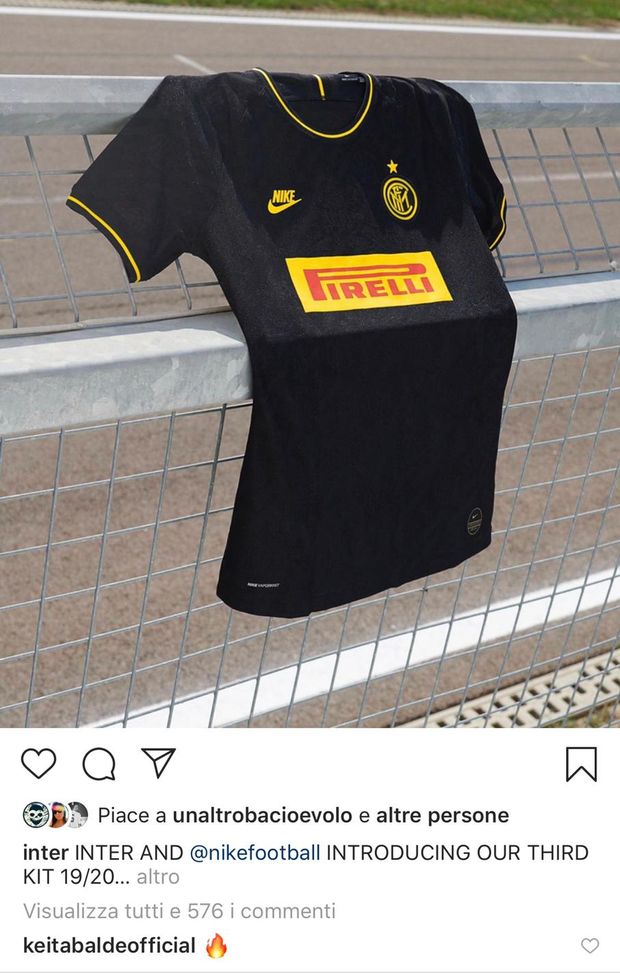Like keitabaldeofficial's comment
The height and width of the screenshot is (973, 620).
coord(590,946)
